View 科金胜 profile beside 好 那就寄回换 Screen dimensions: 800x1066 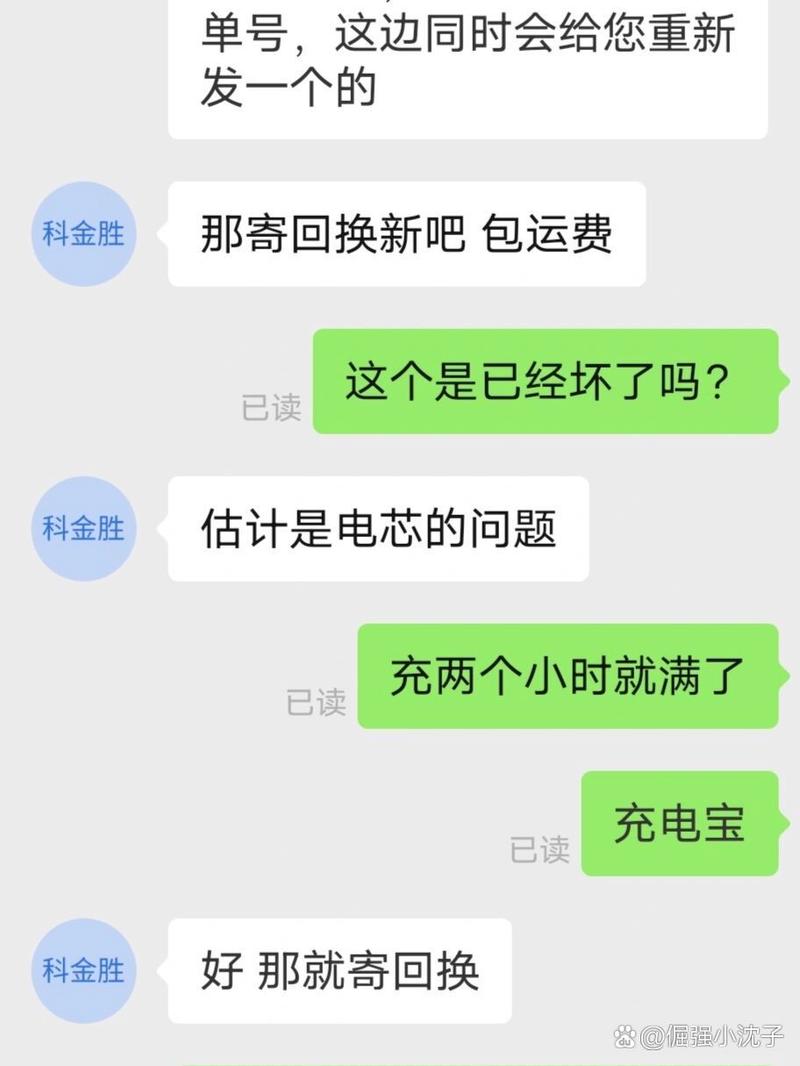pyautogui.click(x=84, y=970)
